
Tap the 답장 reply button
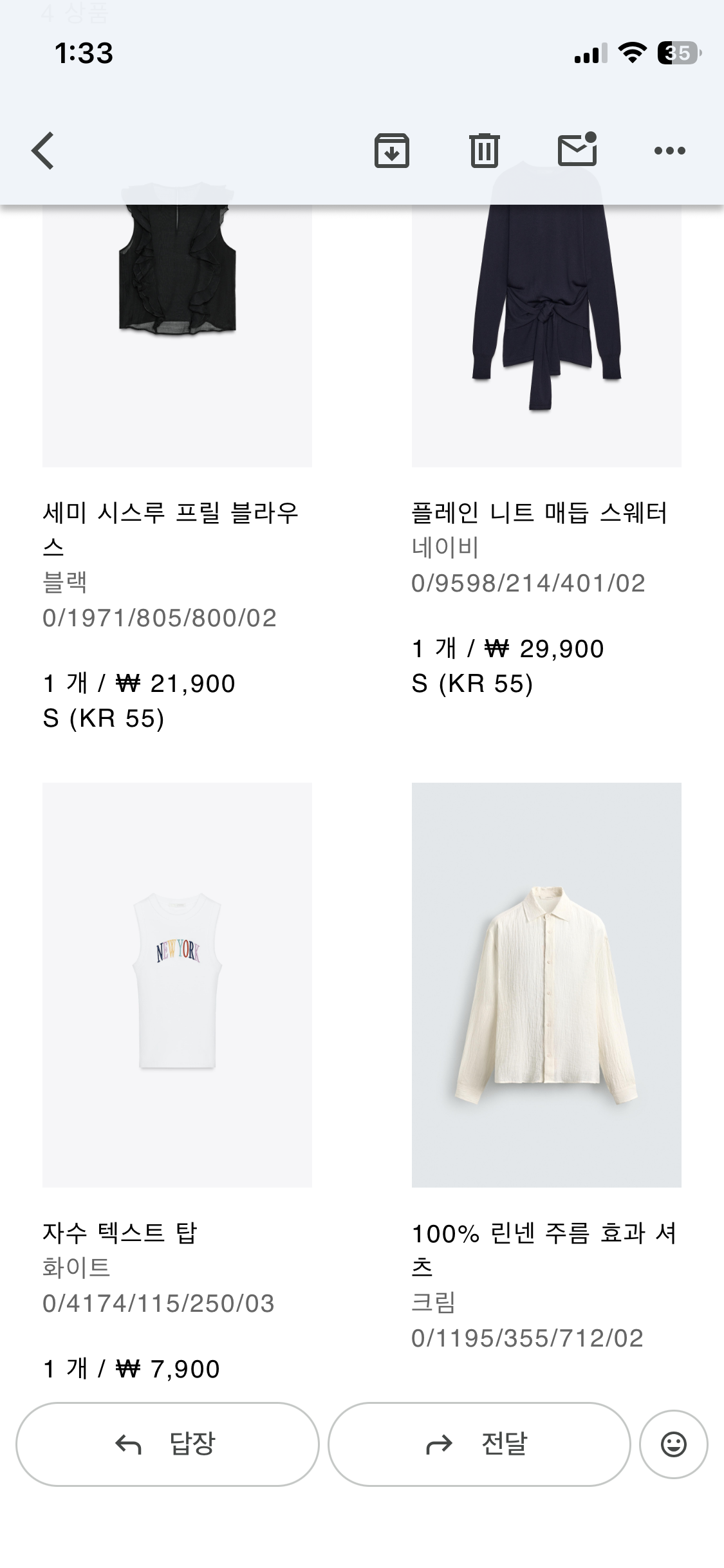(x=167, y=1444)
